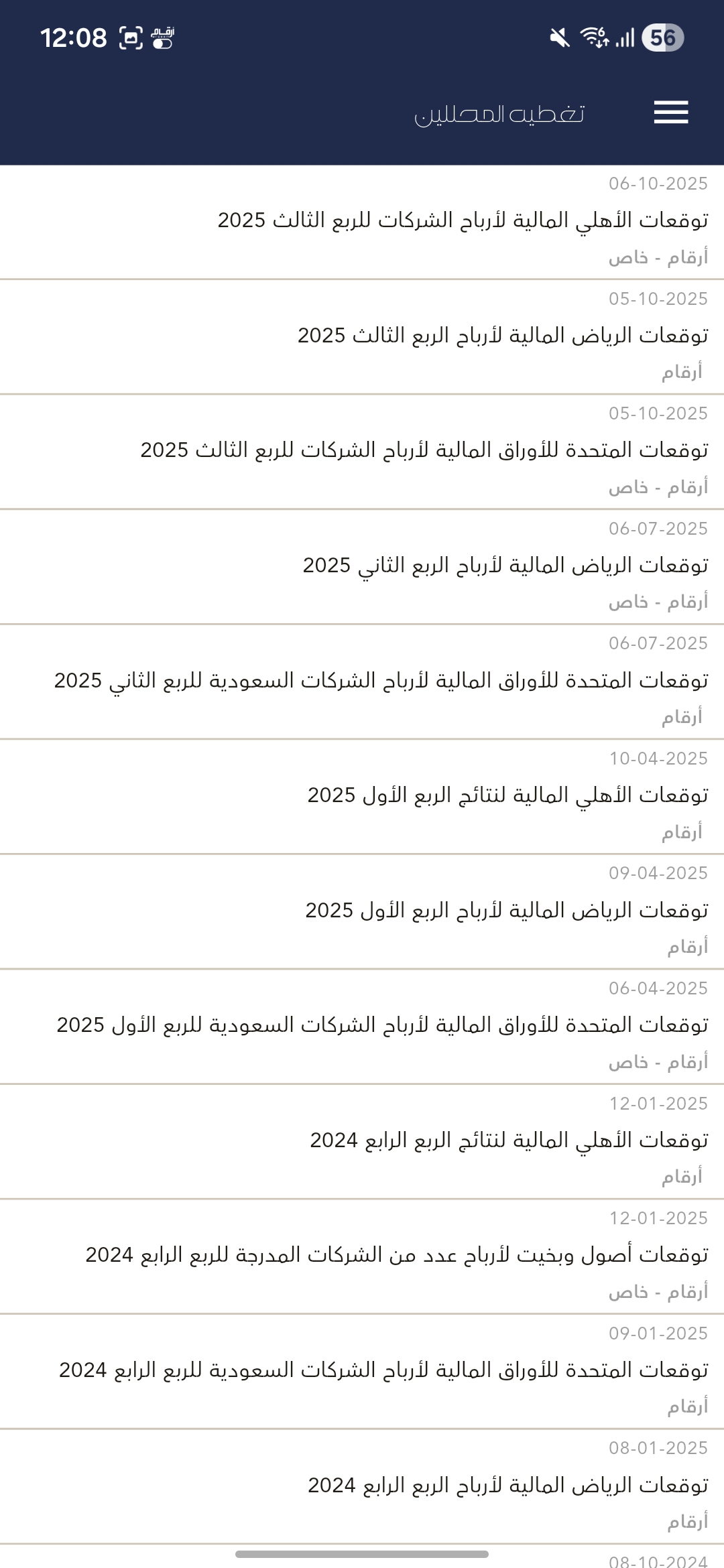The image size is (724, 1568).
Task: Open Riyad Capital Q1 2025 profit forecasts
Action: [x=506, y=911]
